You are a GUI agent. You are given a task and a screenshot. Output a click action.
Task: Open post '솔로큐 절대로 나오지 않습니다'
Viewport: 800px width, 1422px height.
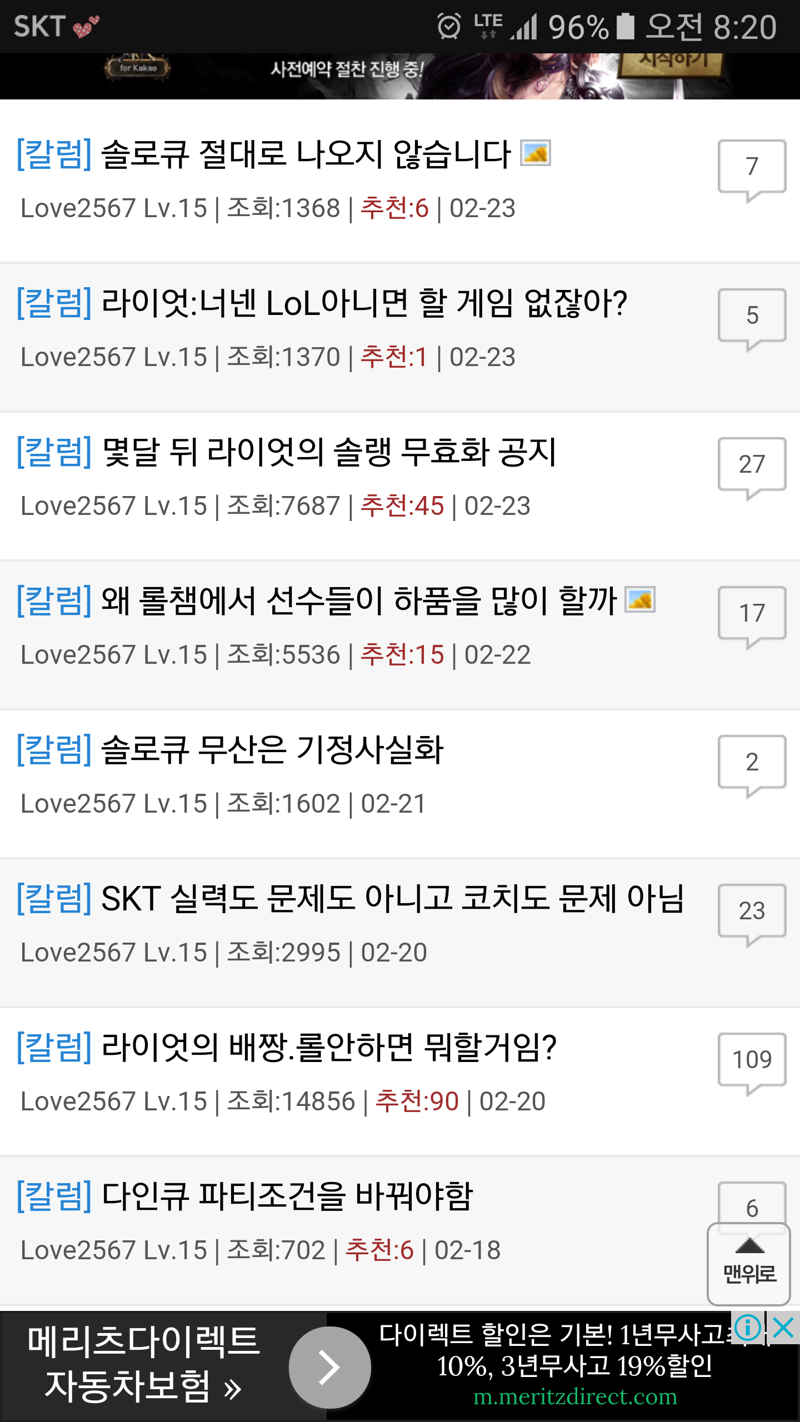pos(306,155)
